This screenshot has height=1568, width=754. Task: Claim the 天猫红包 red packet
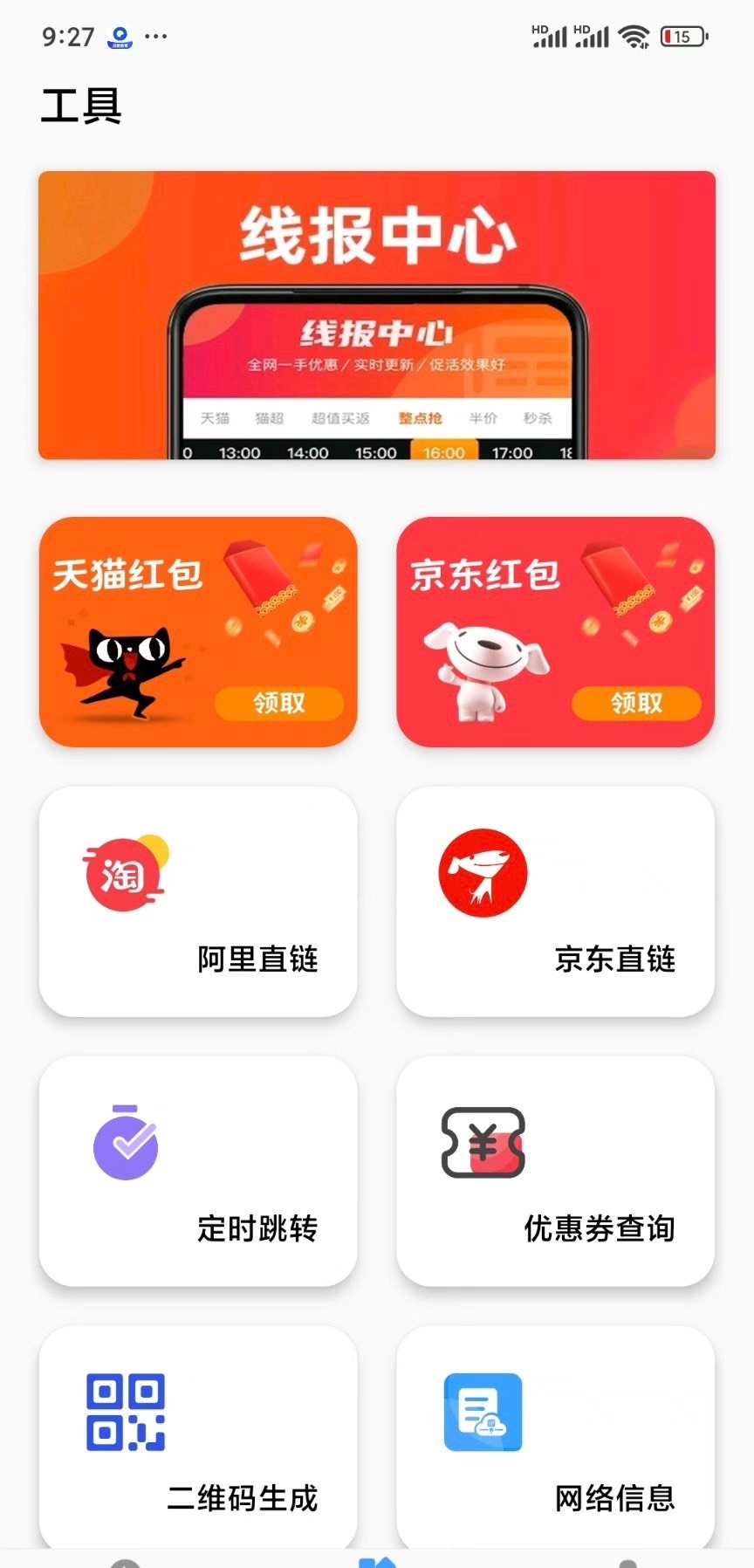[x=278, y=703]
